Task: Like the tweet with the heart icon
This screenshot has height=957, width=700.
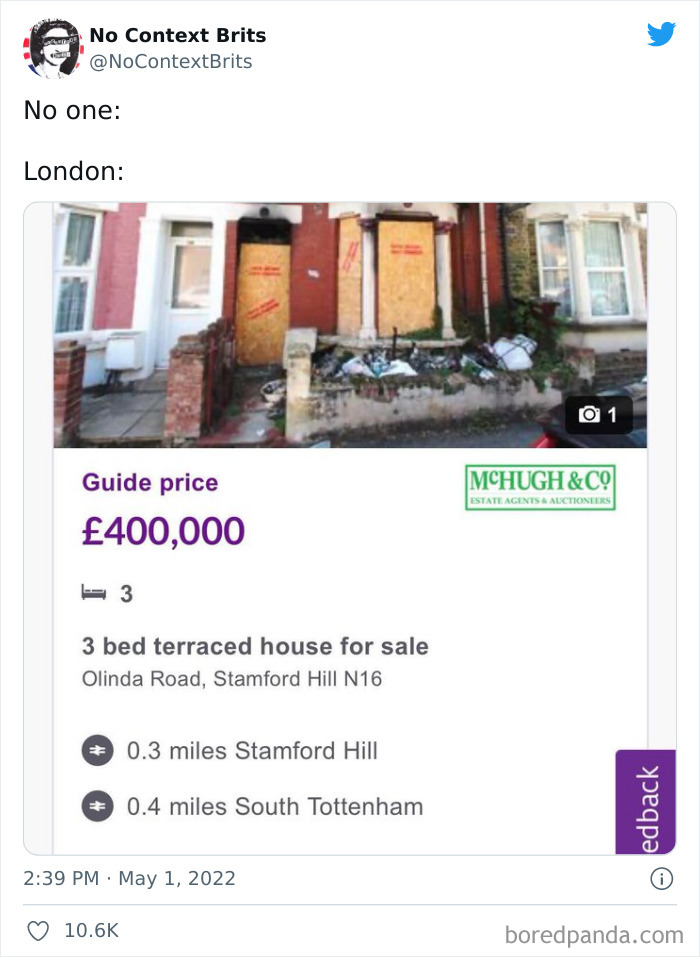Action: (x=38, y=930)
